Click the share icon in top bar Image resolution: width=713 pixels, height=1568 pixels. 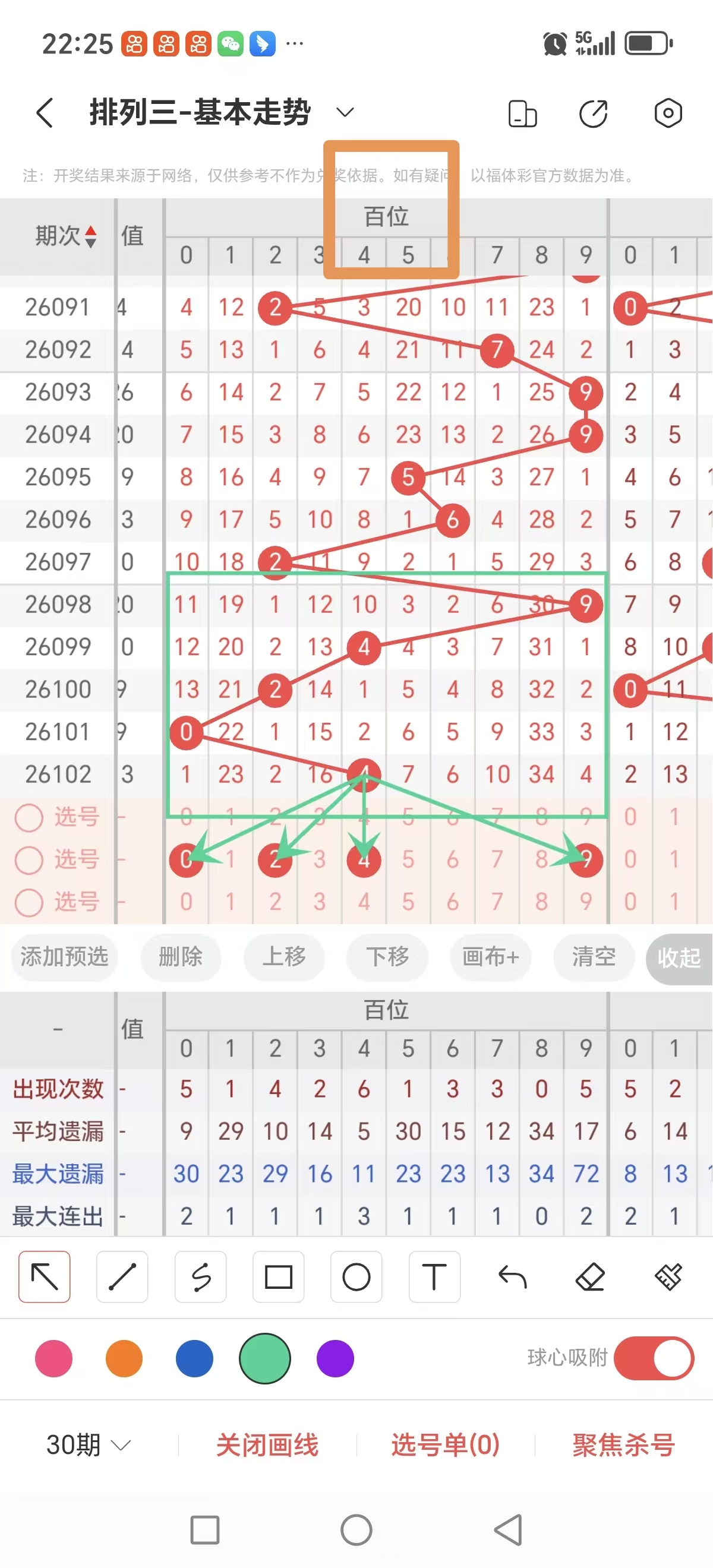(x=594, y=113)
